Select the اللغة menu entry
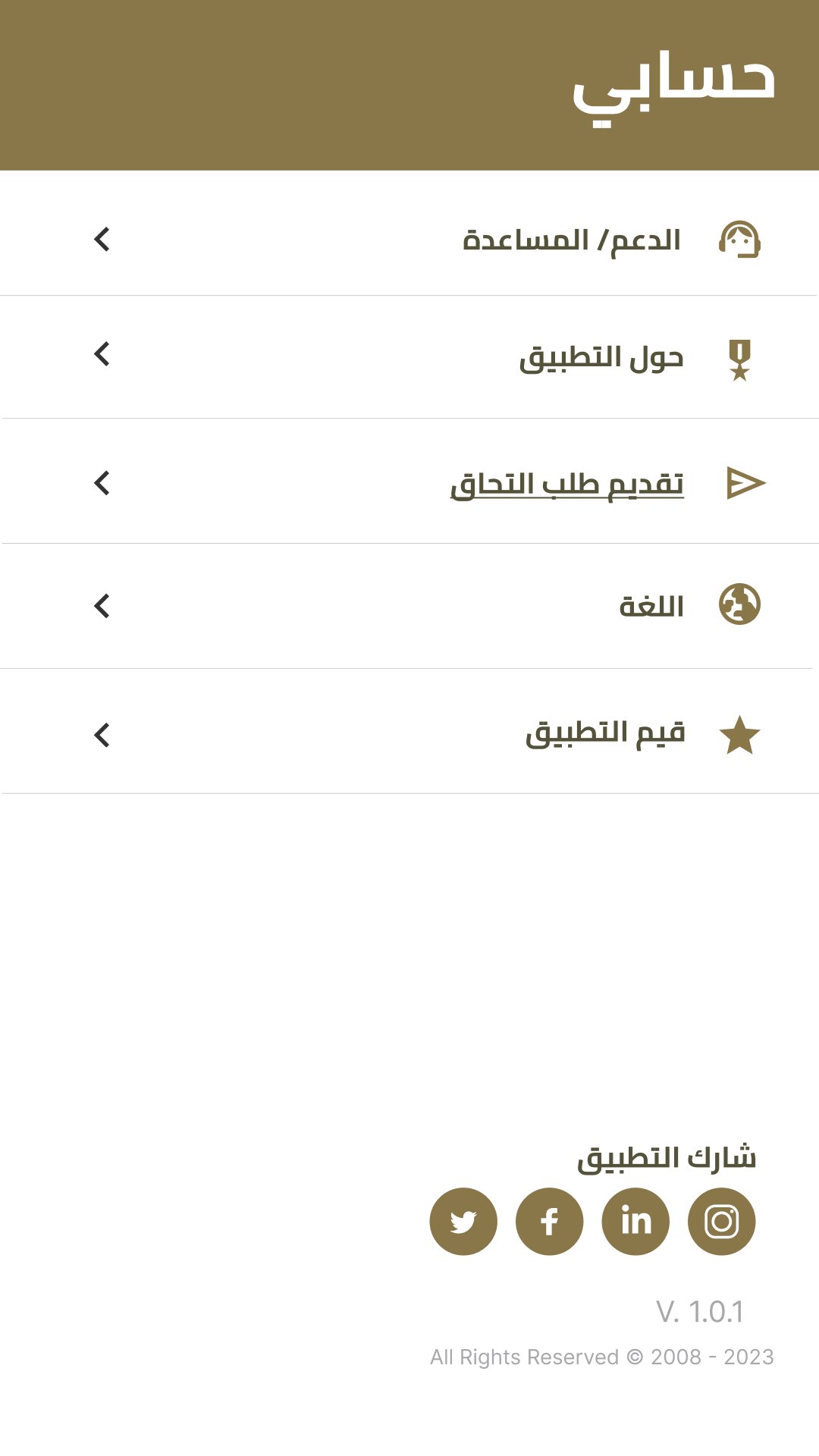The width and height of the screenshot is (819, 1456). pos(652,604)
